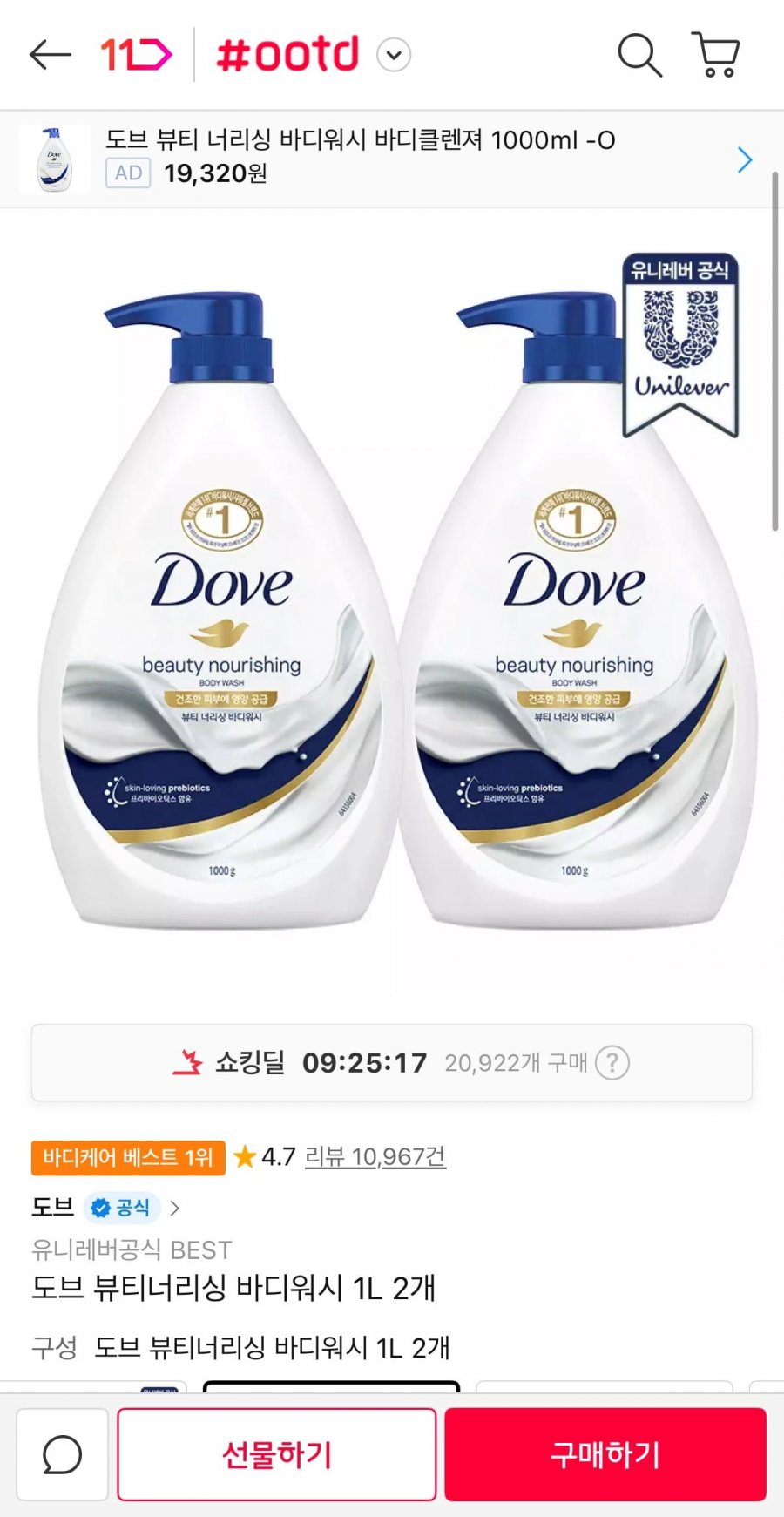Screen dimensions: 784x1517
Task: Tap the 공식 verified badge next to 도브
Action: (118, 1208)
